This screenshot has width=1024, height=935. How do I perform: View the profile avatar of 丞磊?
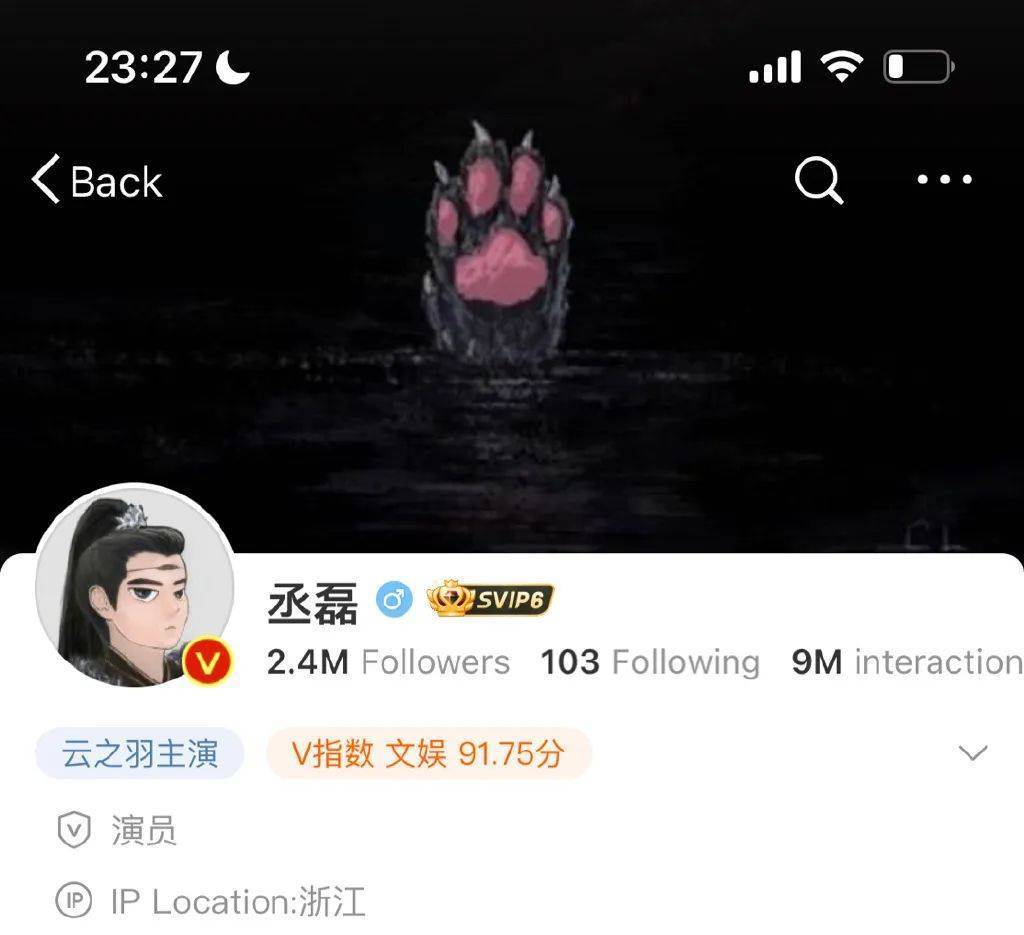pos(134,587)
